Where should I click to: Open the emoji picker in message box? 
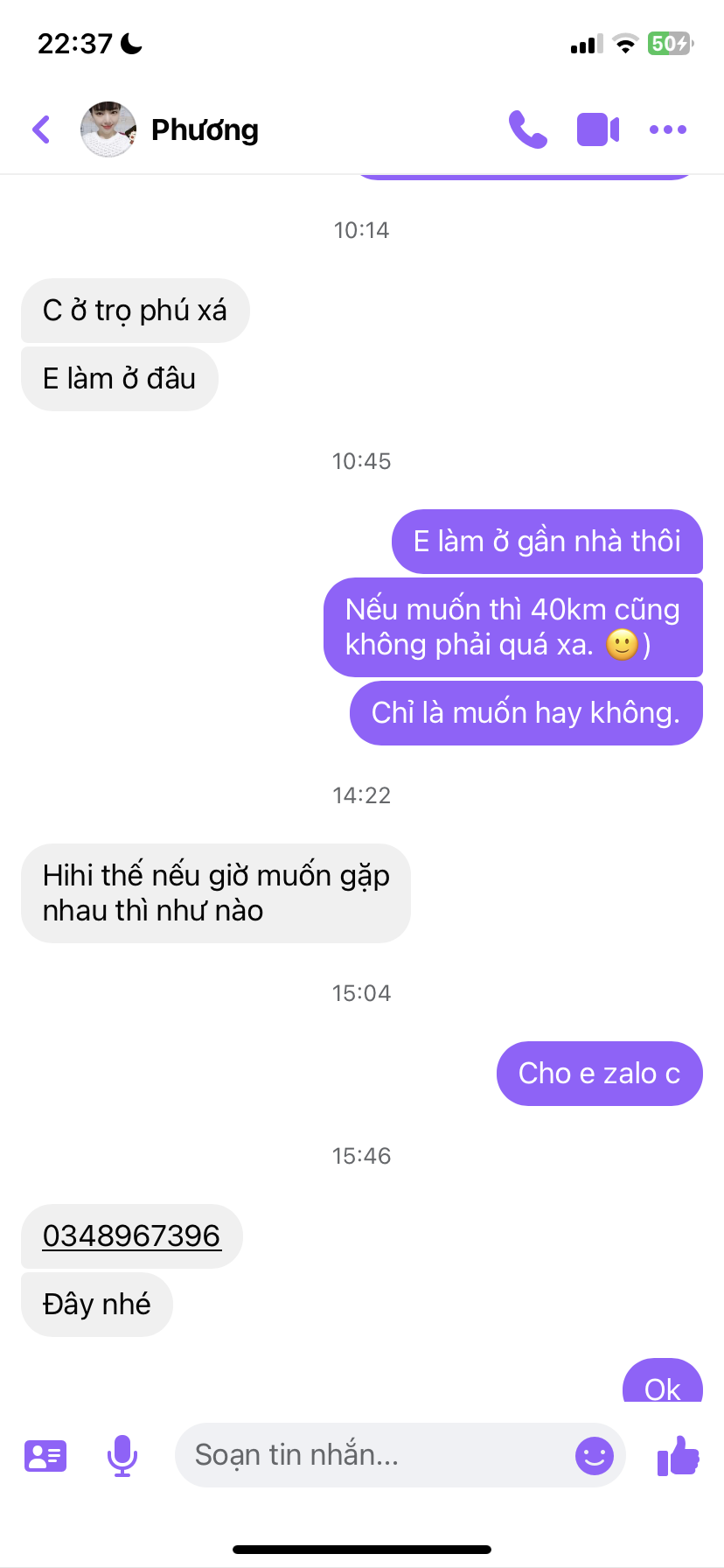(x=595, y=1456)
